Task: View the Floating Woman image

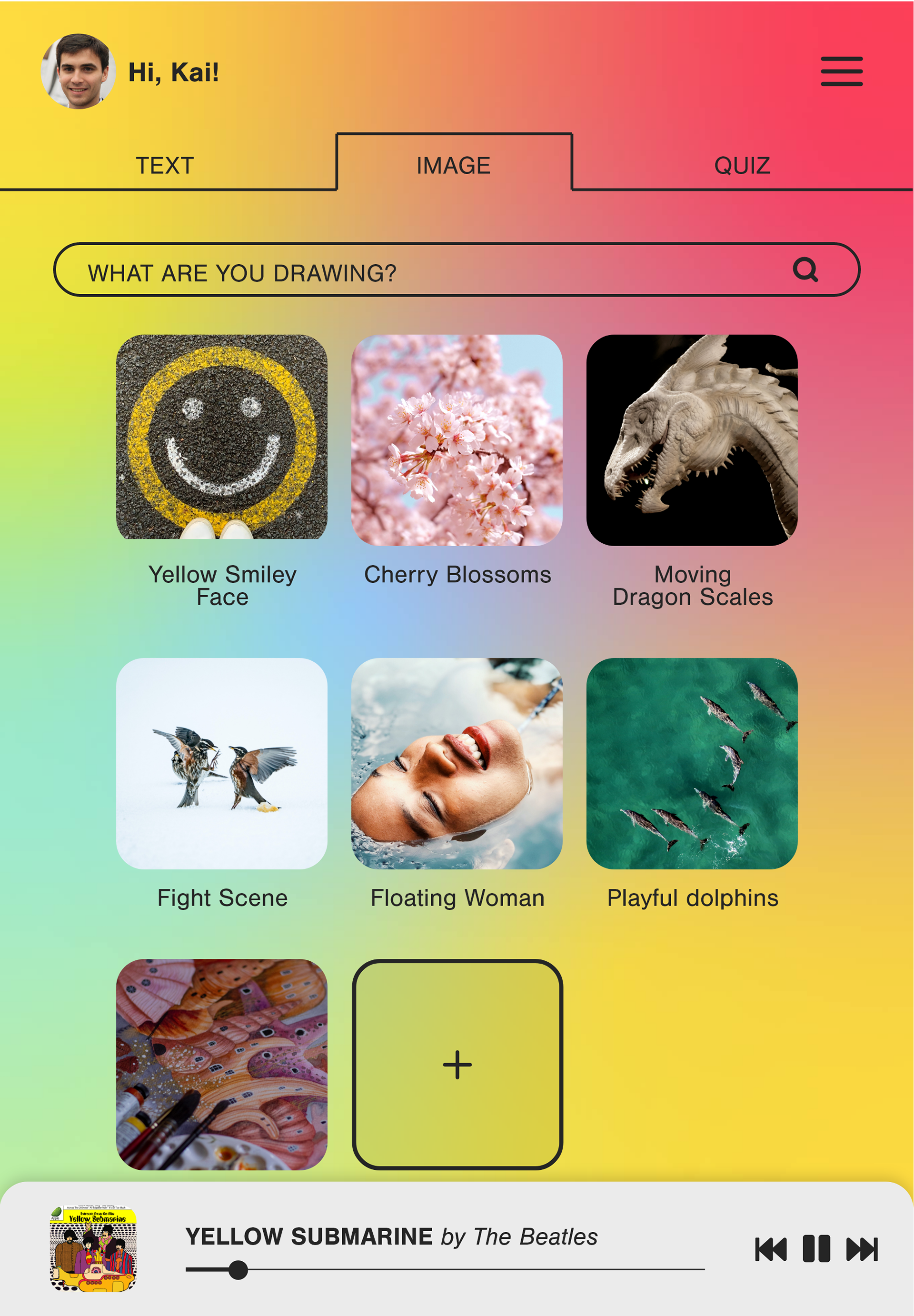Action: click(x=457, y=763)
